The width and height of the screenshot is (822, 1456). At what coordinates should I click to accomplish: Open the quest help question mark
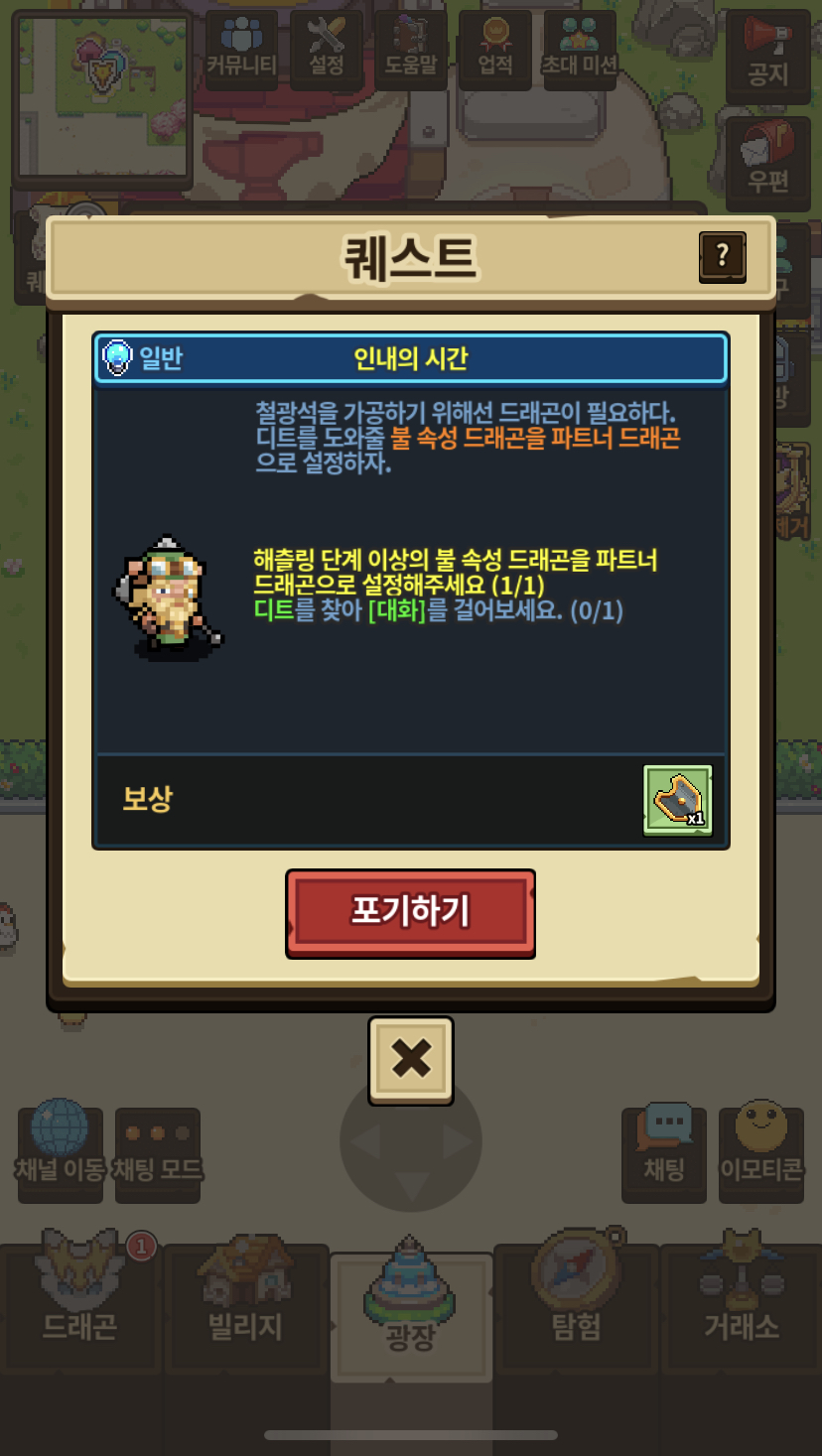tap(722, 257)
